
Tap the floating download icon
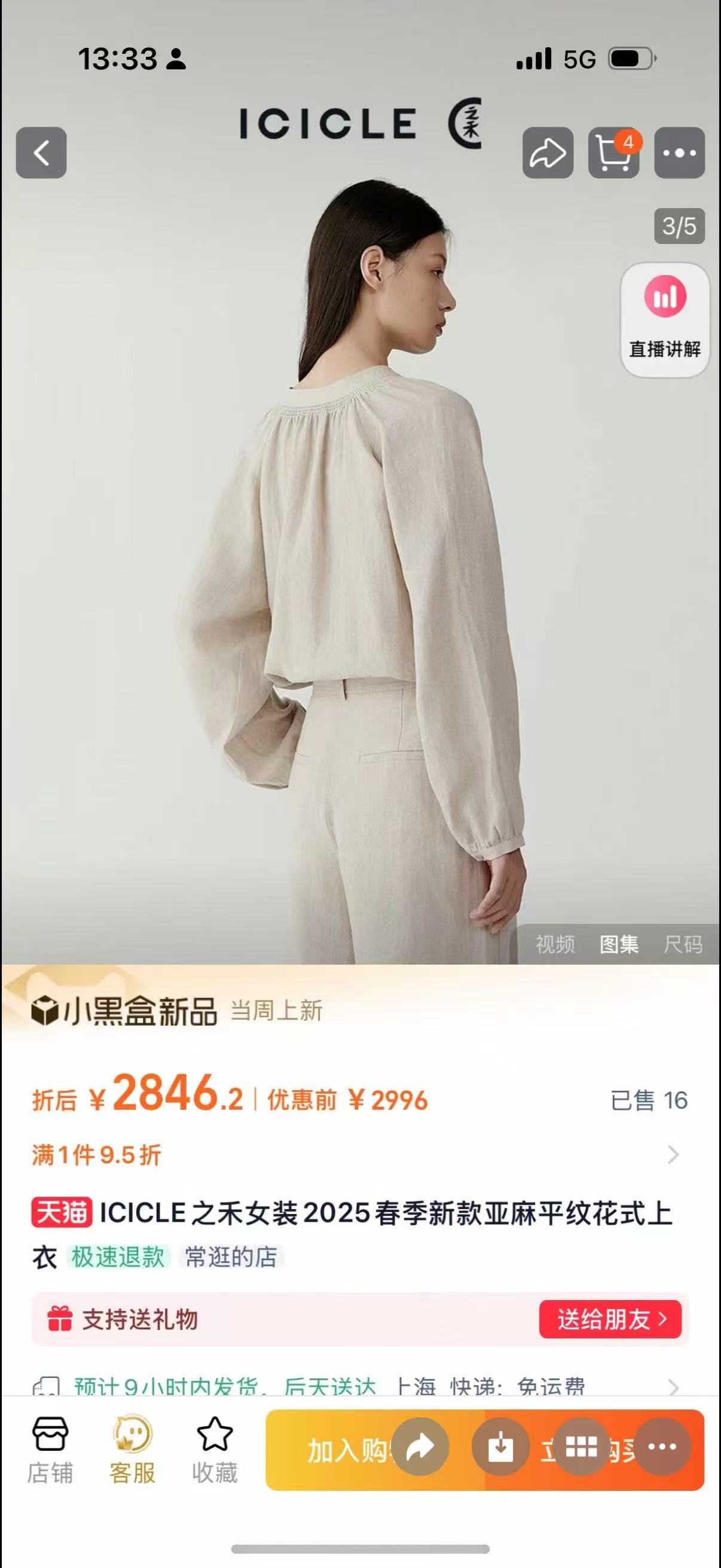click(500, 1447)
